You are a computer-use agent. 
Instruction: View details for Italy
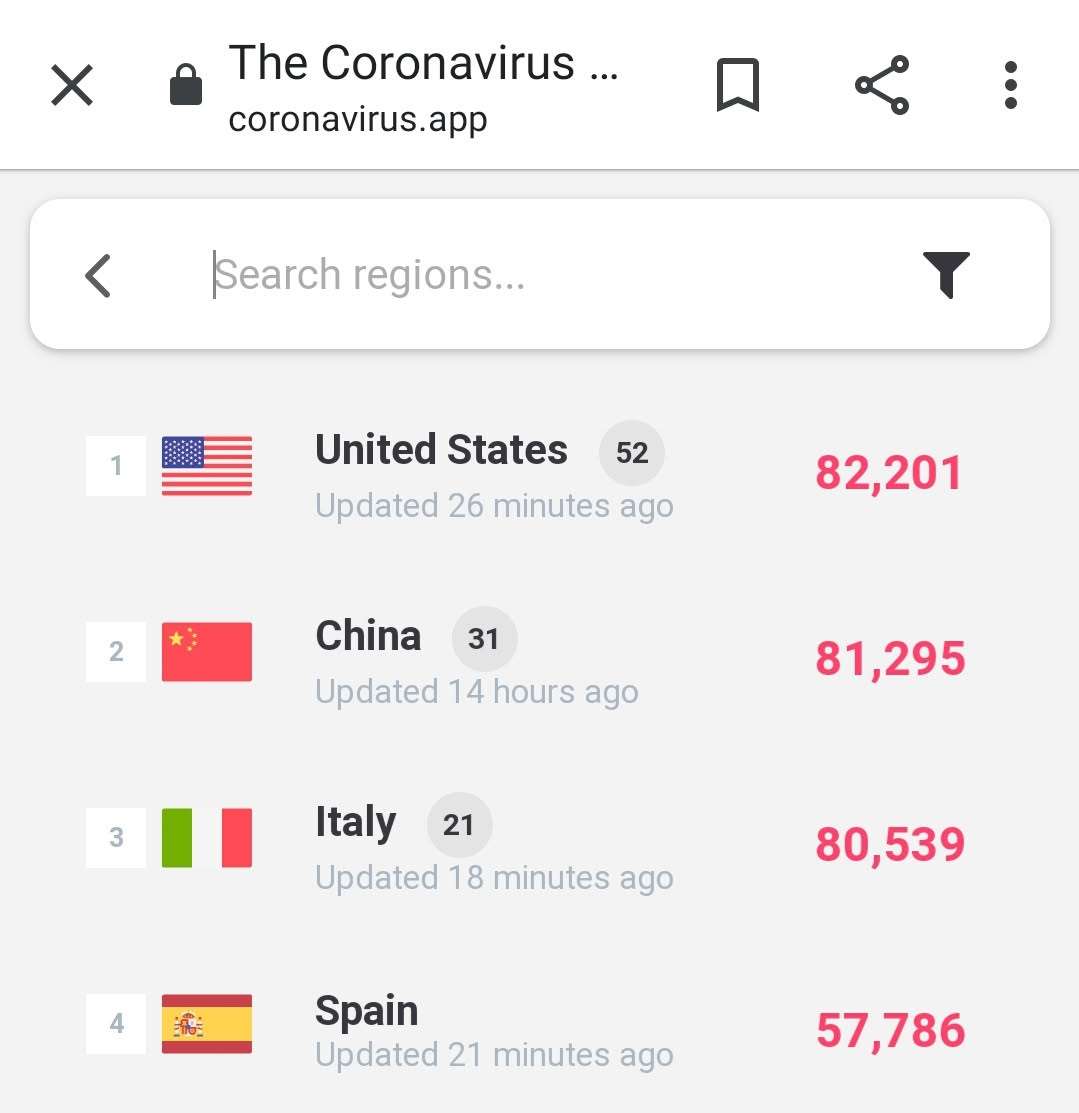[x=356, y=824]
